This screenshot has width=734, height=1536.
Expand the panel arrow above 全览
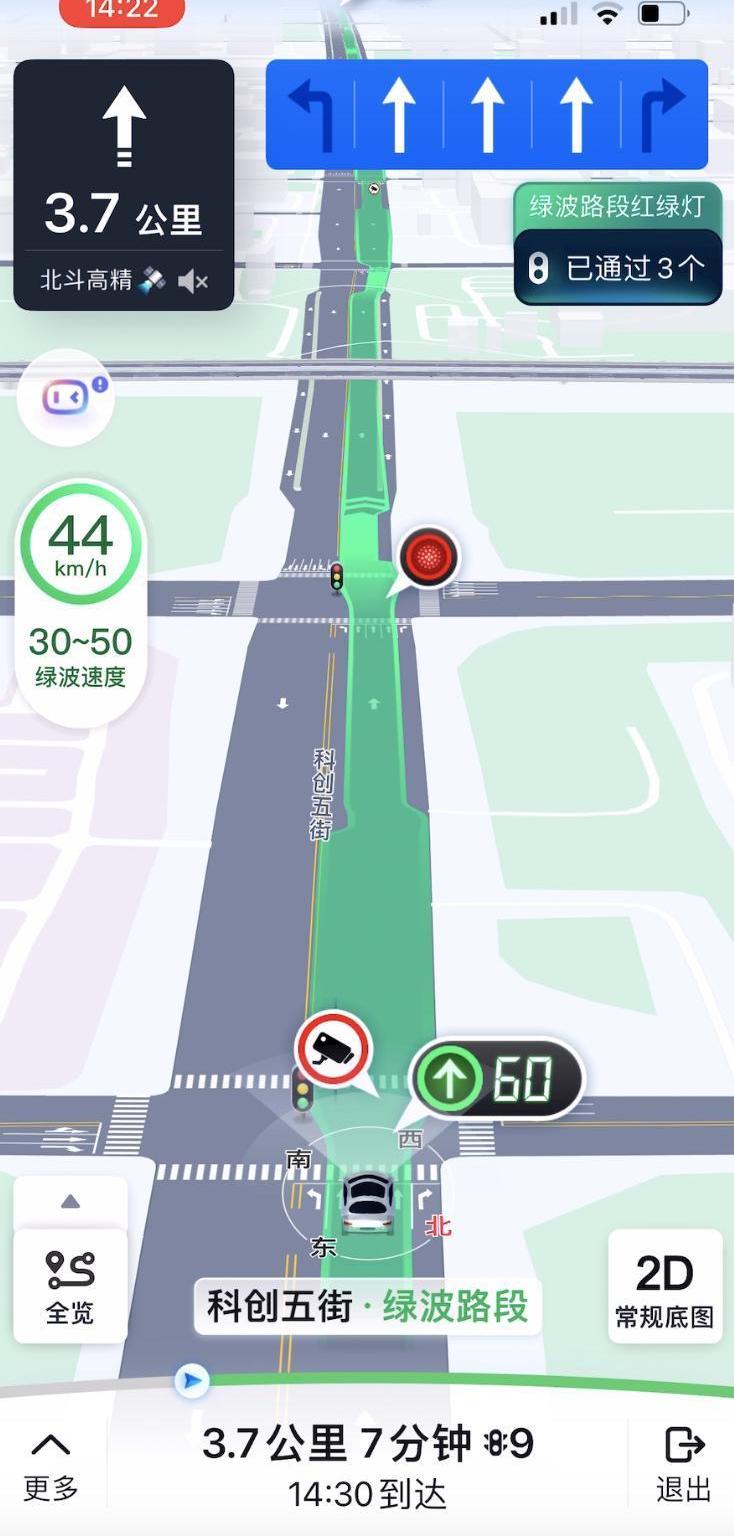click(70, 1201)
